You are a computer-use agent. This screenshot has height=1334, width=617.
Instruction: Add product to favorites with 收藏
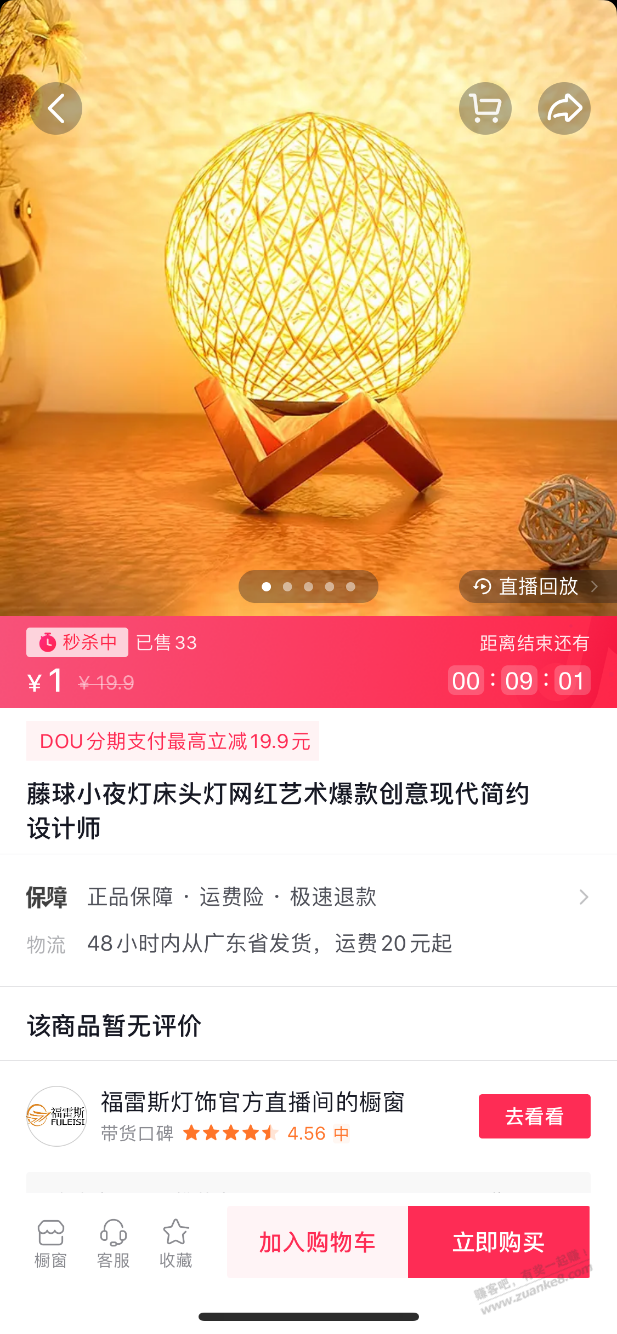[175, 1243]
